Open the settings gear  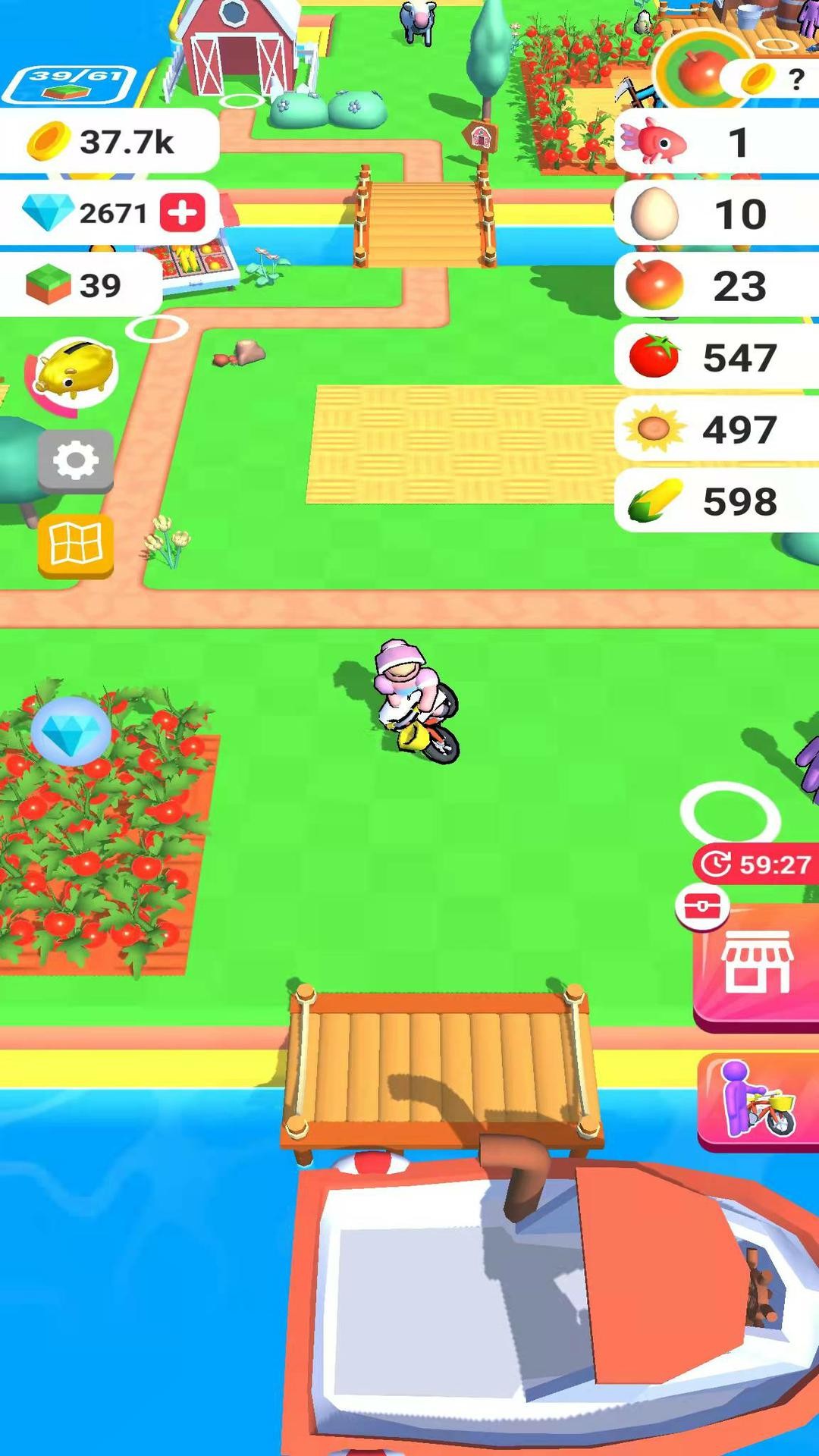click(x=76, y=460)
